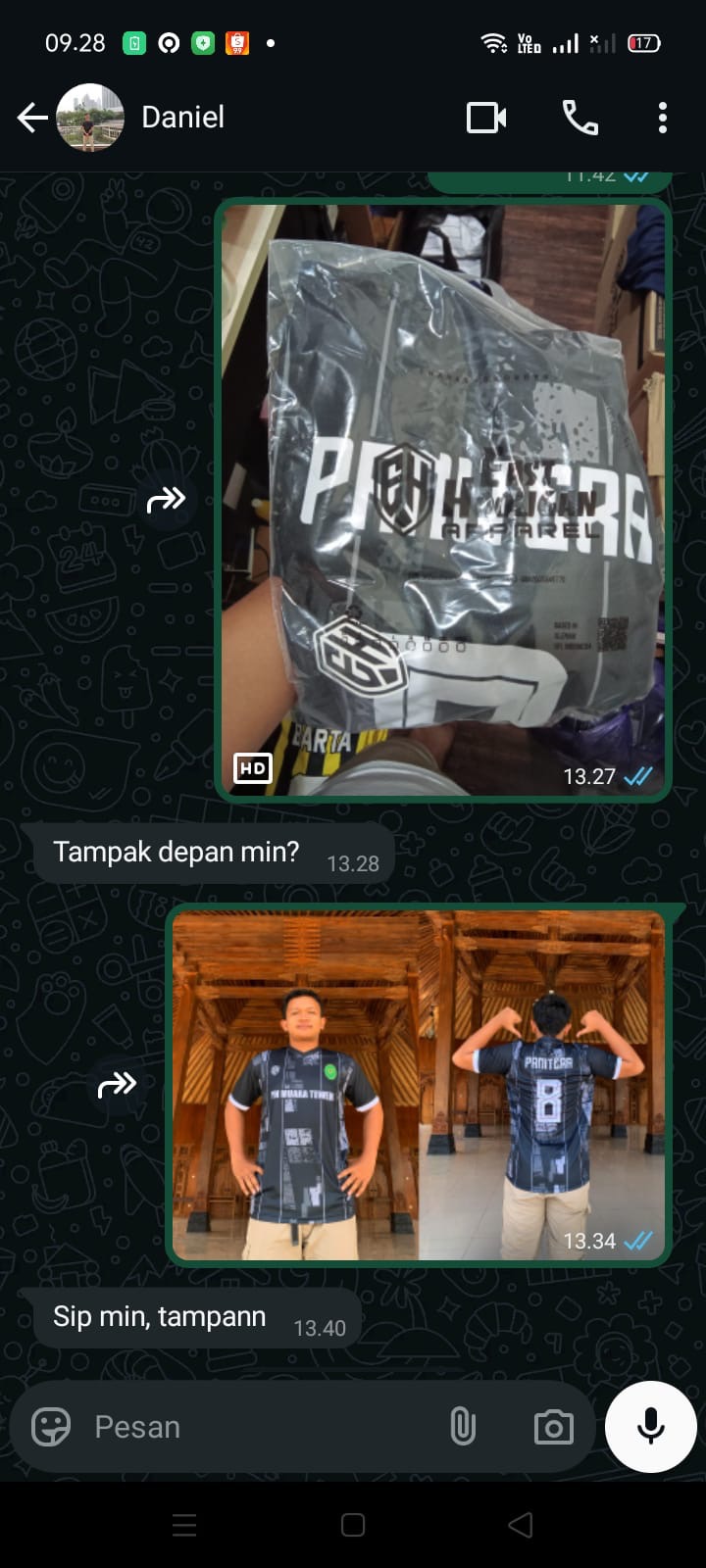This screenshot has width=706, height=1568.
Task: Open the emoji and sticker picker
Action: pyautogui.click(x=51, y=1427)
